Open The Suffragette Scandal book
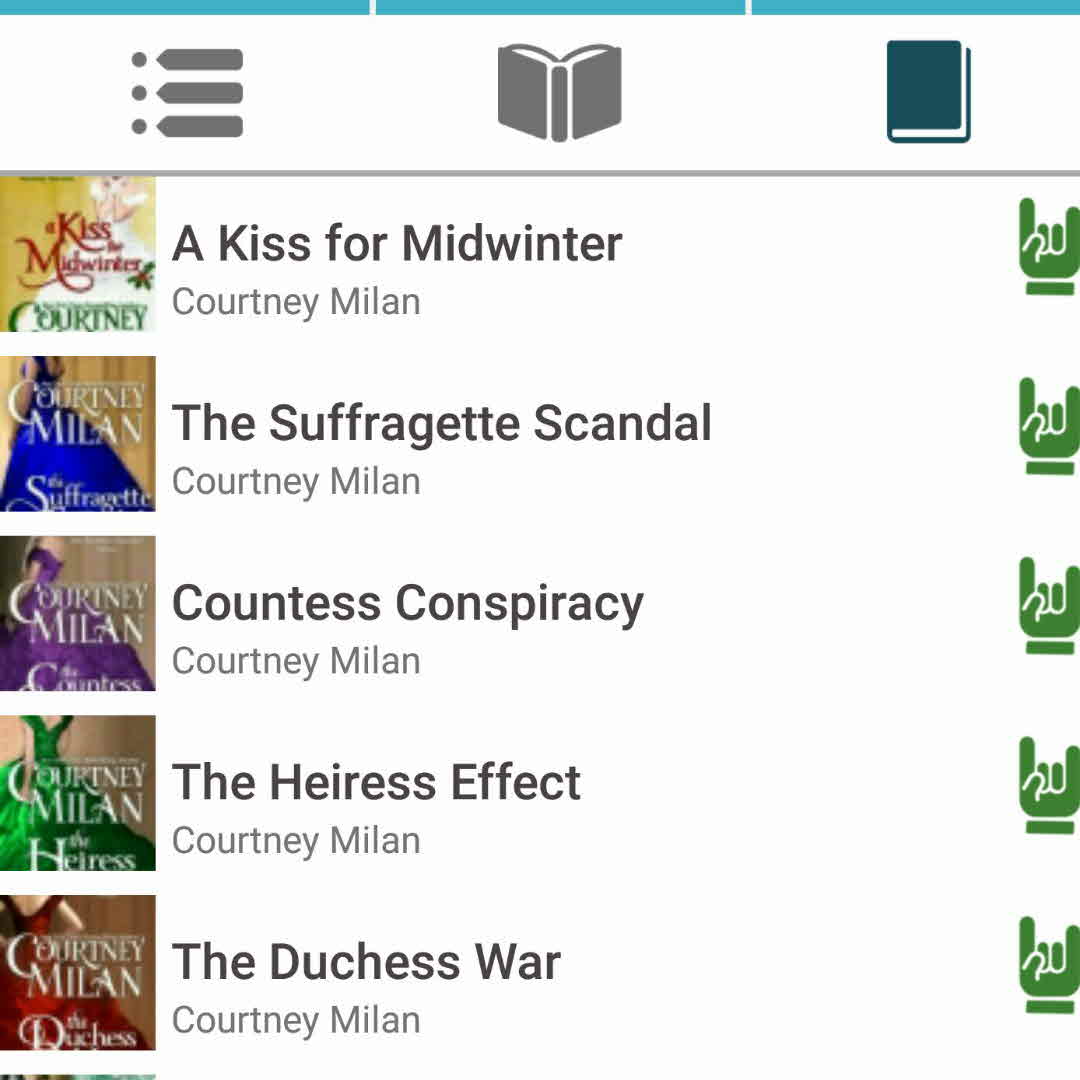1080x1080 pixels. click(x=441, y=424)
